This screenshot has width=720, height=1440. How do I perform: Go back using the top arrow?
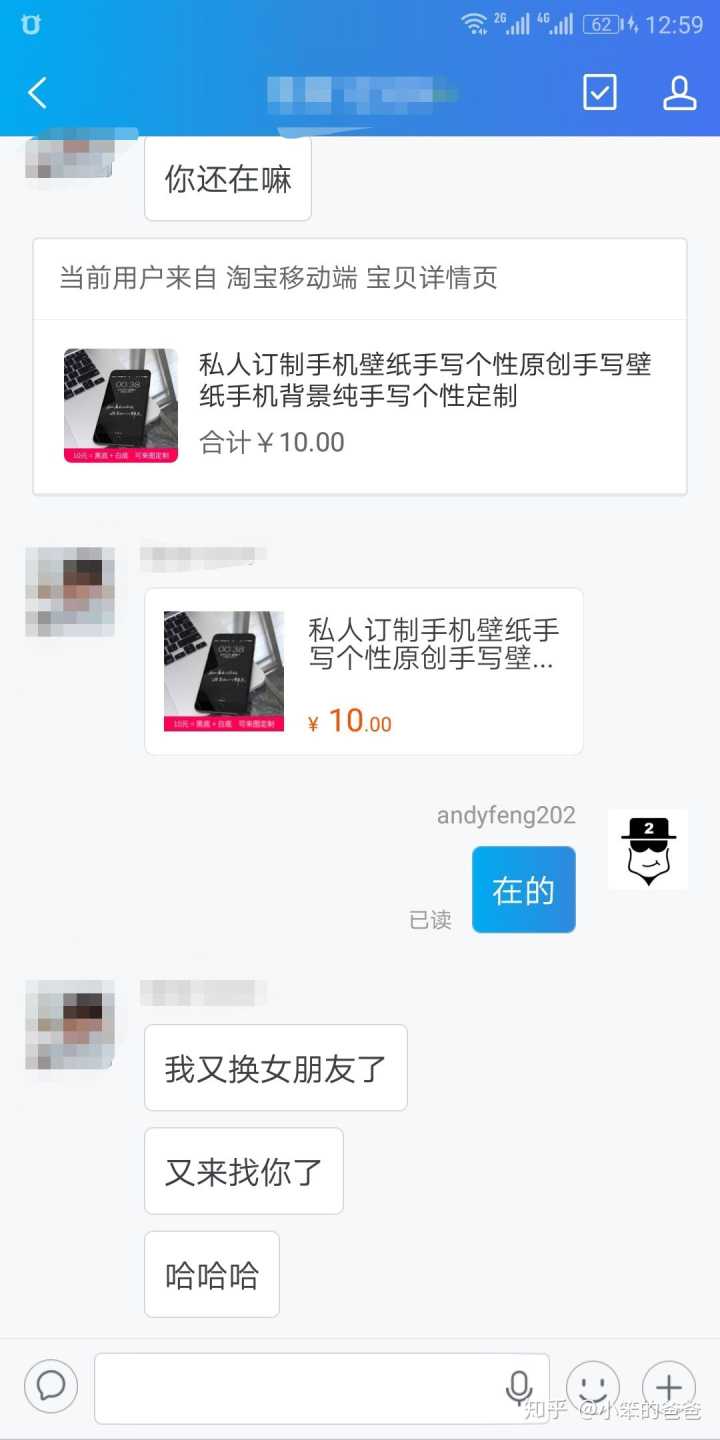(38, 93)
